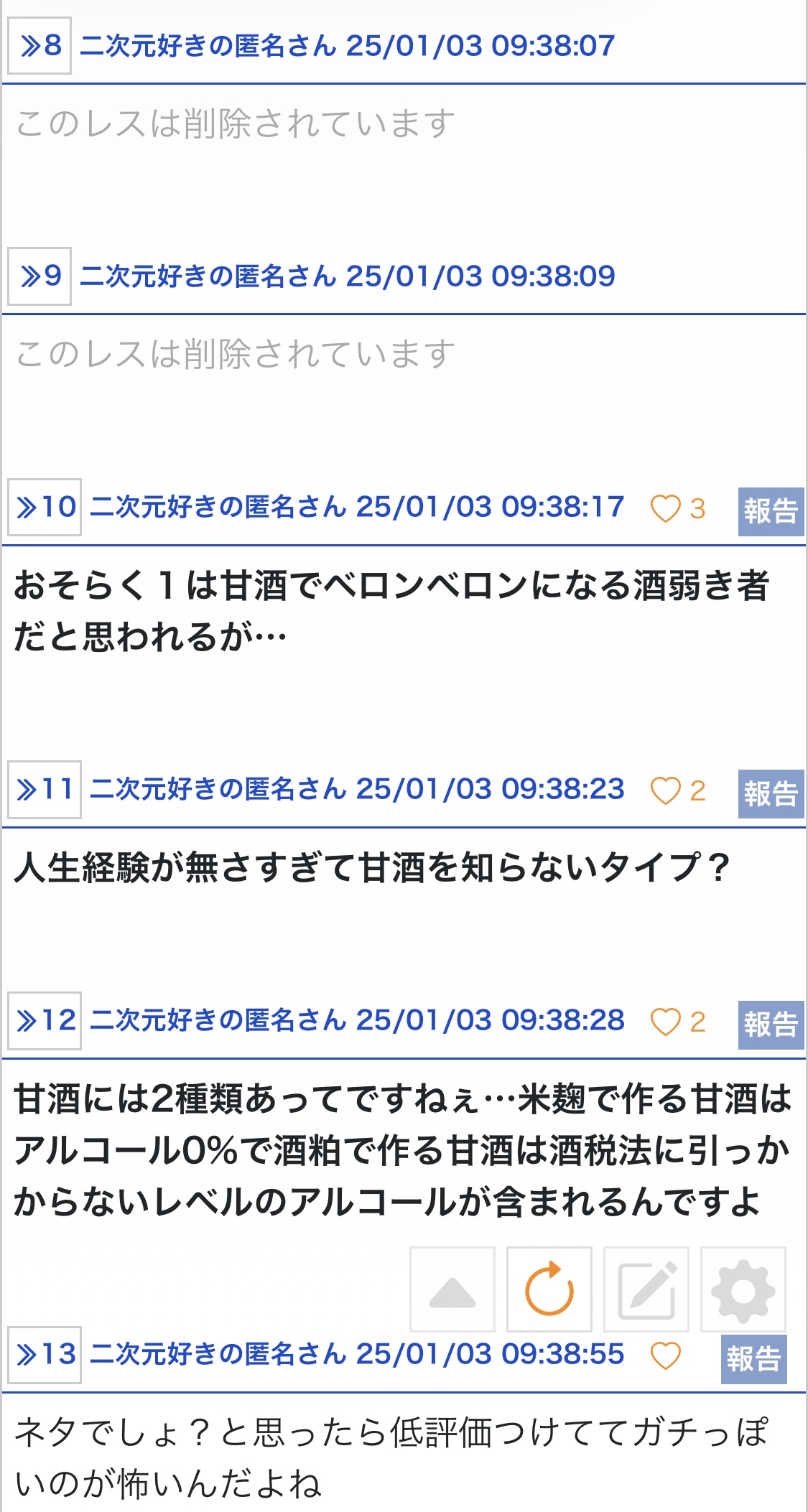Jump to top with the up arrow

tap(452, 1289)
